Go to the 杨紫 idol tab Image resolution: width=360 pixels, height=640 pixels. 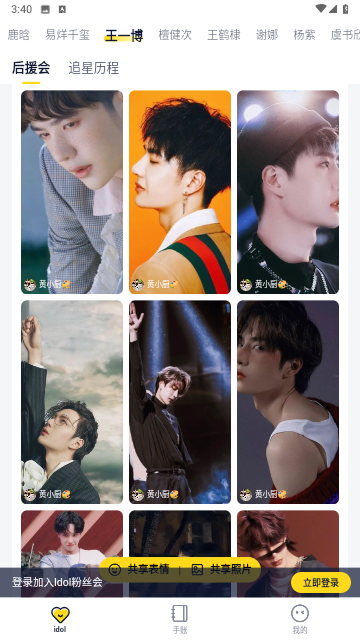click(x=304, y=35)
